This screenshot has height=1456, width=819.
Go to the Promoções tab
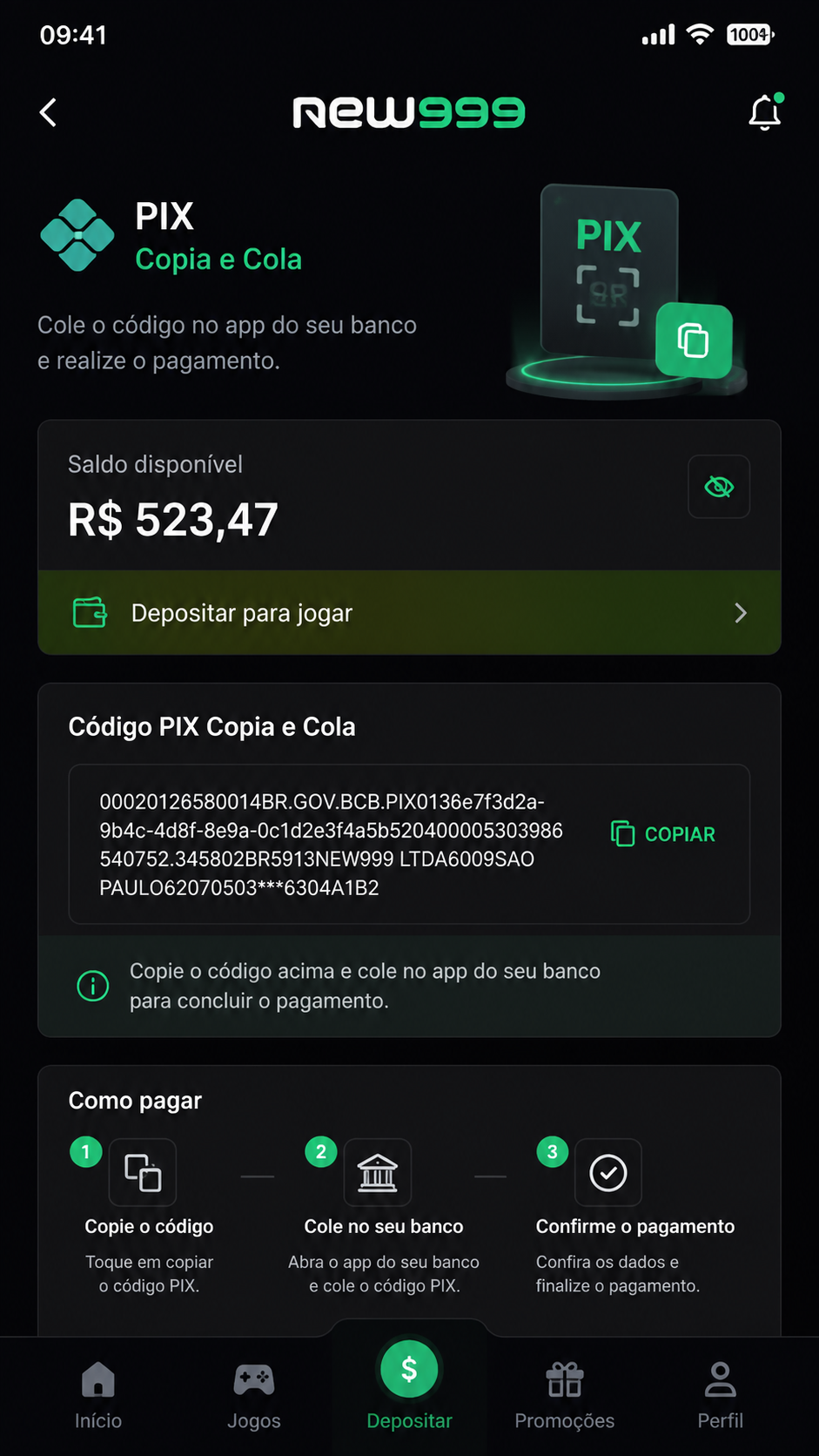(x=565, y=1396)
